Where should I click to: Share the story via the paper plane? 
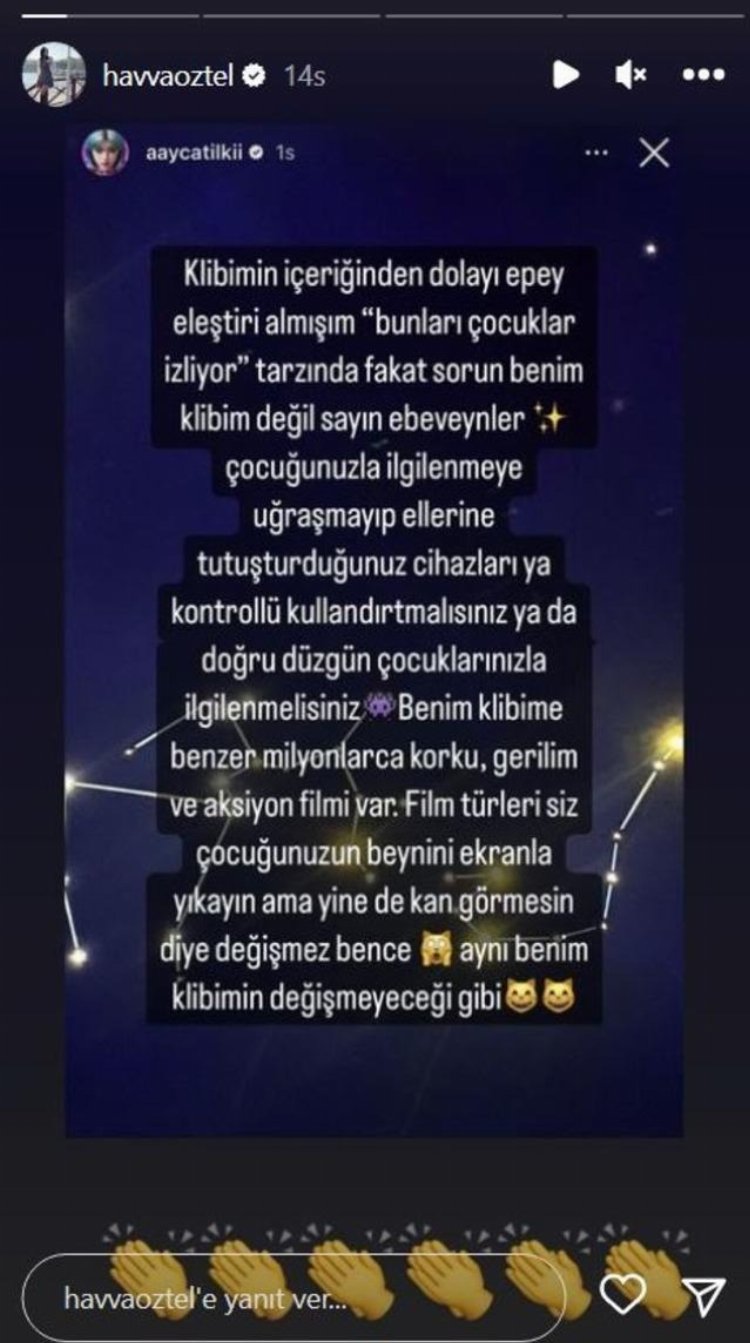click(706, 1297)
